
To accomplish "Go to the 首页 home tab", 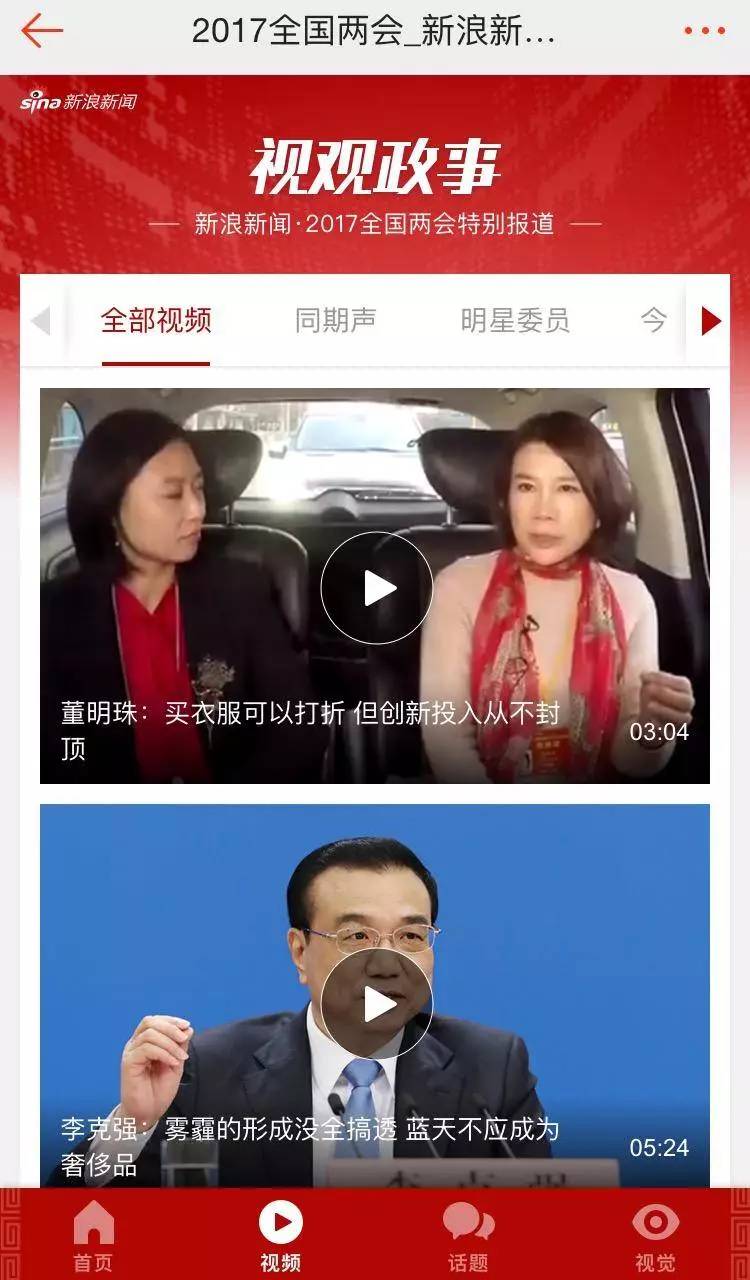I will tap(94, 1235).
